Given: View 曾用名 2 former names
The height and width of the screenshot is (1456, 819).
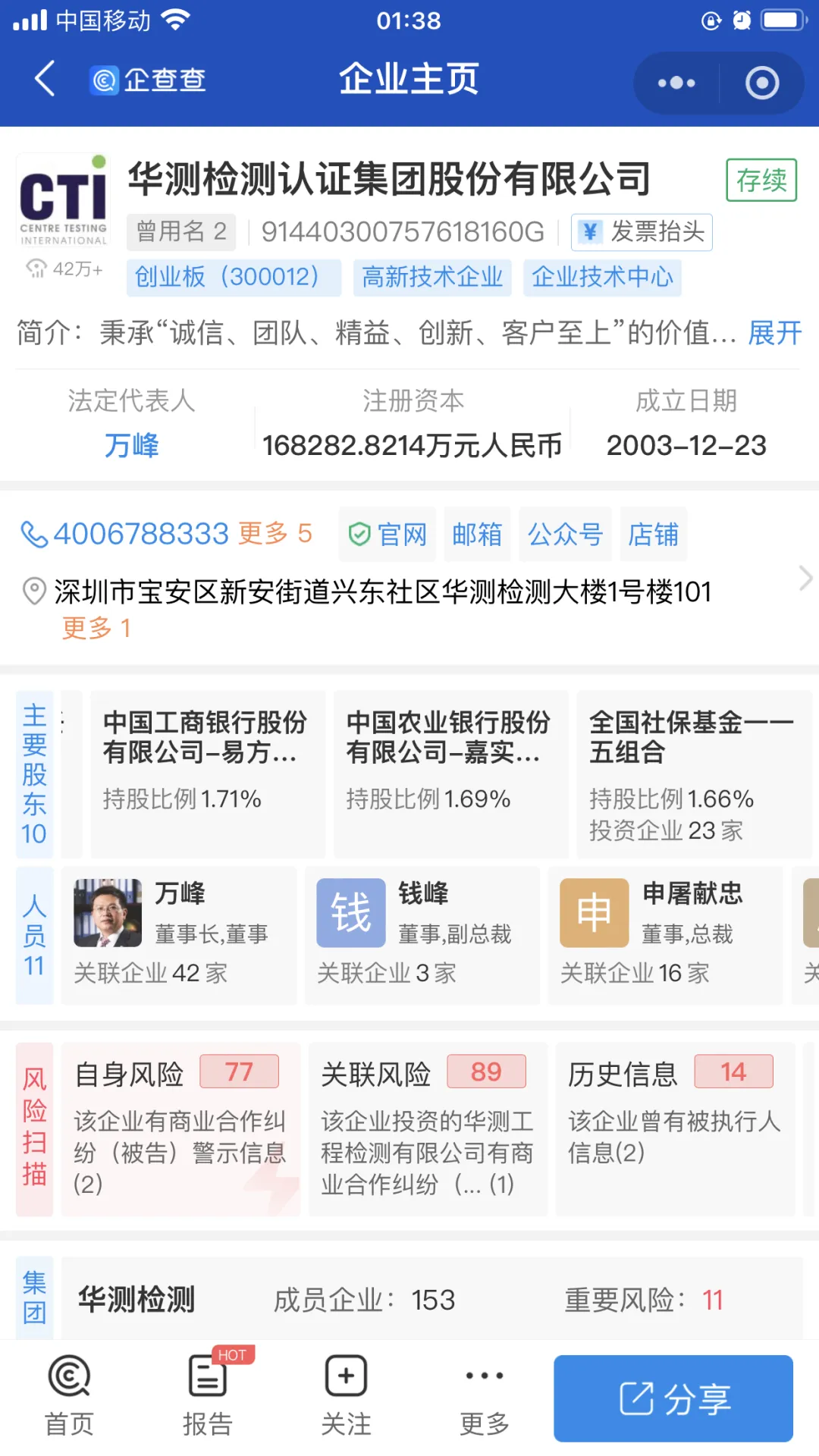Looking at the screenshot, I should click(x=181, y=232).
